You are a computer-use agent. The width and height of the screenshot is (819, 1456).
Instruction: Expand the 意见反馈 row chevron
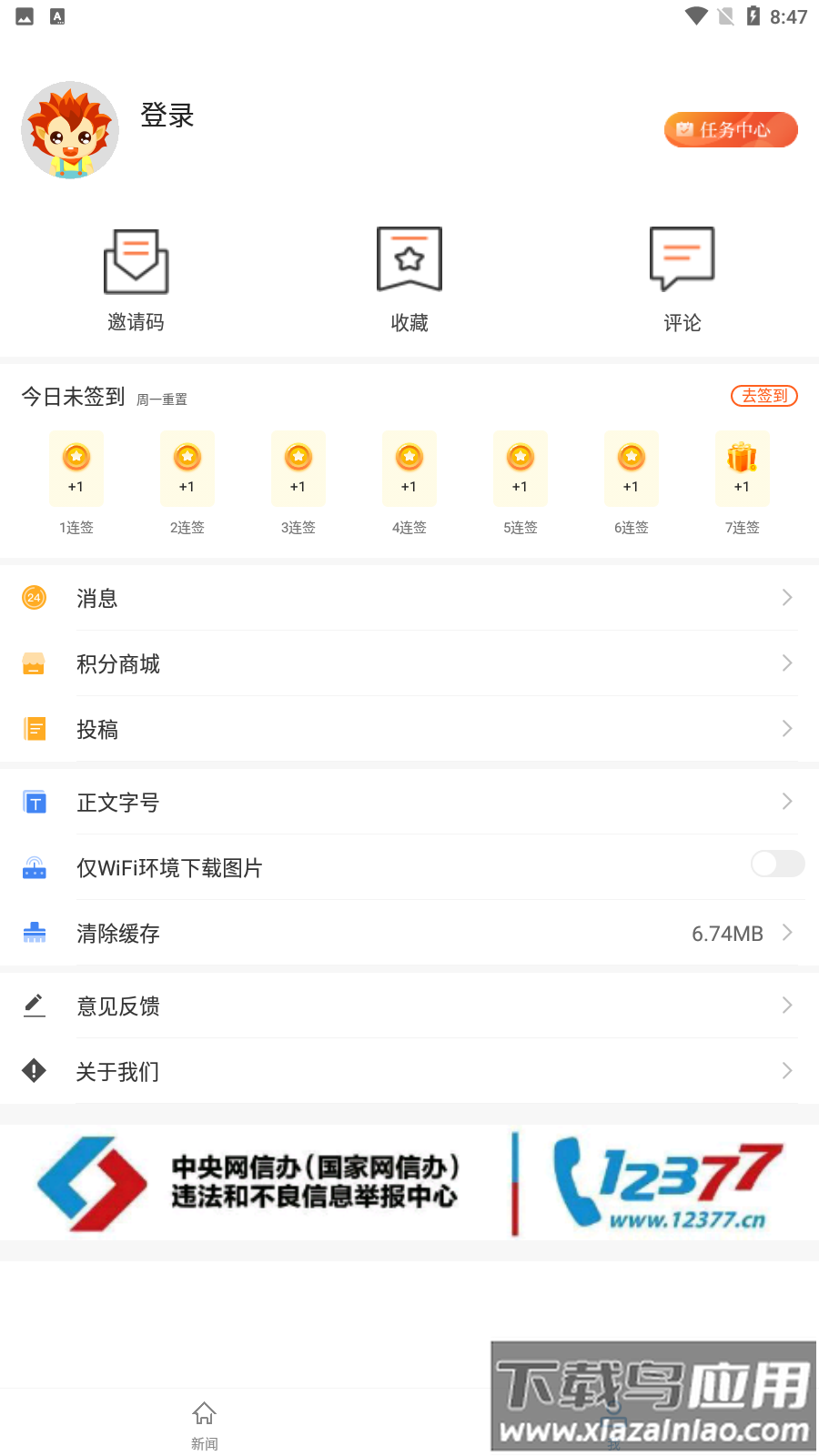(x=786, y=1005)
